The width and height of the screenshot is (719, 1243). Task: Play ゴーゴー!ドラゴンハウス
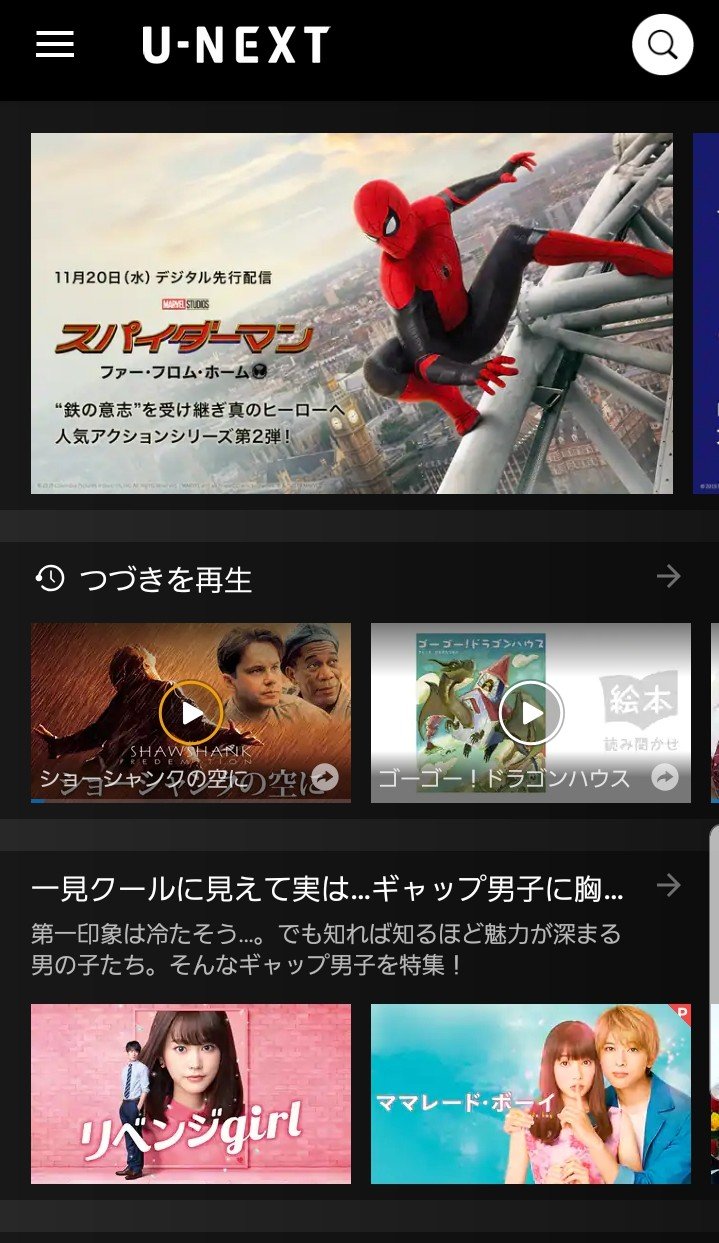(x=531, y=712)
